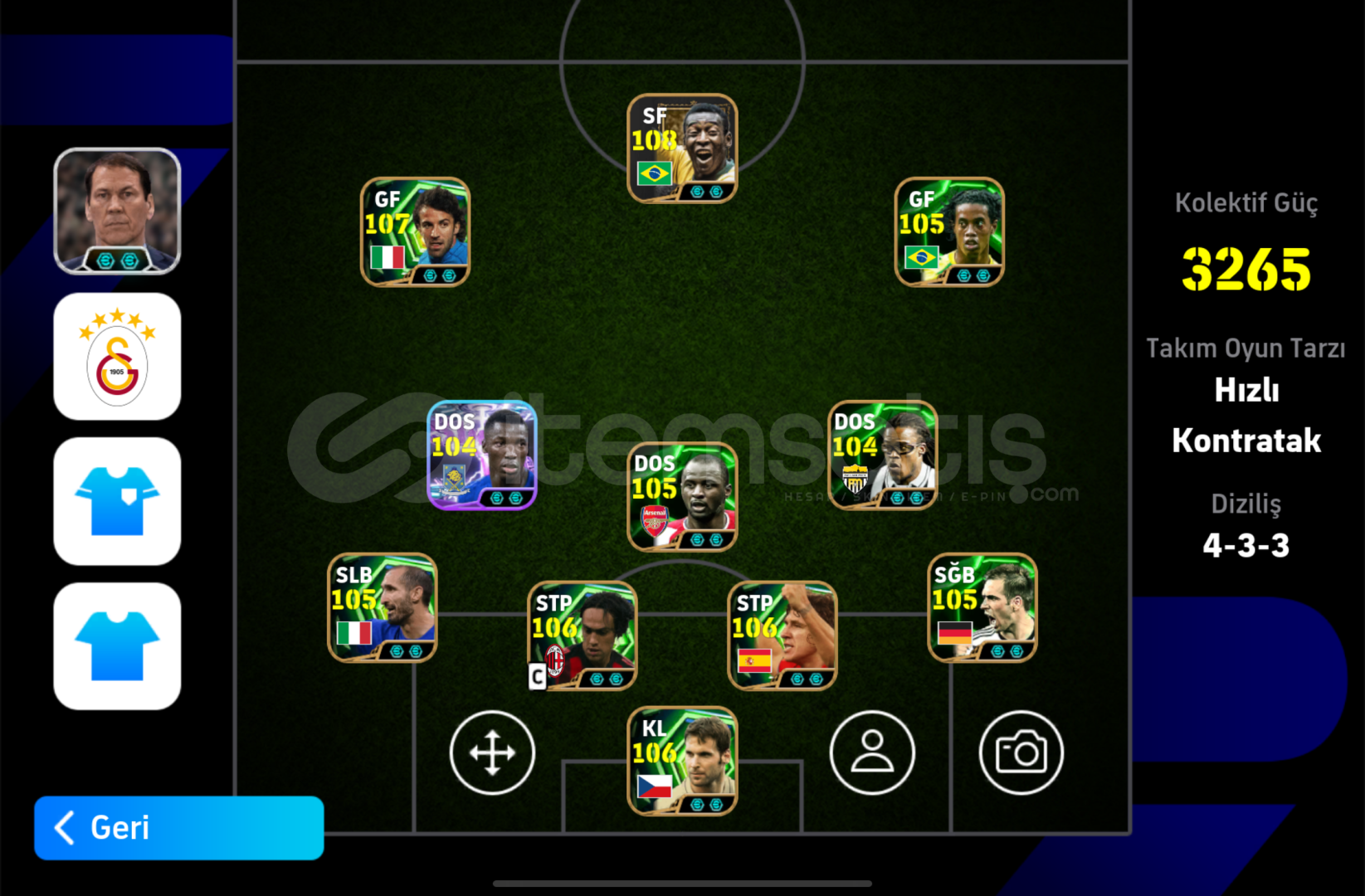Select the STP 106 Spain defender card
Image resolution: width=1365 pixels, height=896 pixels.
tap(782, 635)
